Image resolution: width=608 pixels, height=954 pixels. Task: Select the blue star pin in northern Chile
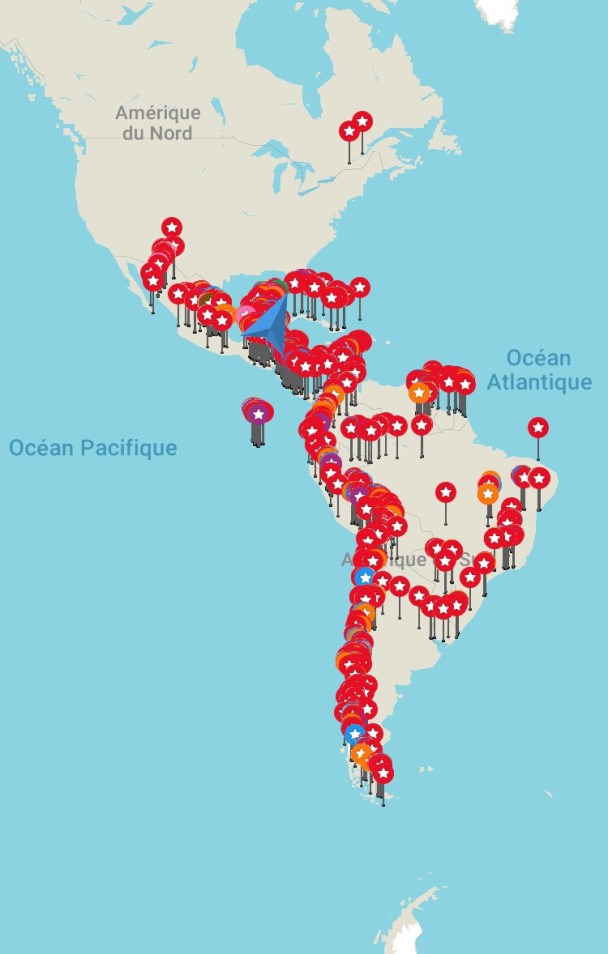(x=365, y=577)
